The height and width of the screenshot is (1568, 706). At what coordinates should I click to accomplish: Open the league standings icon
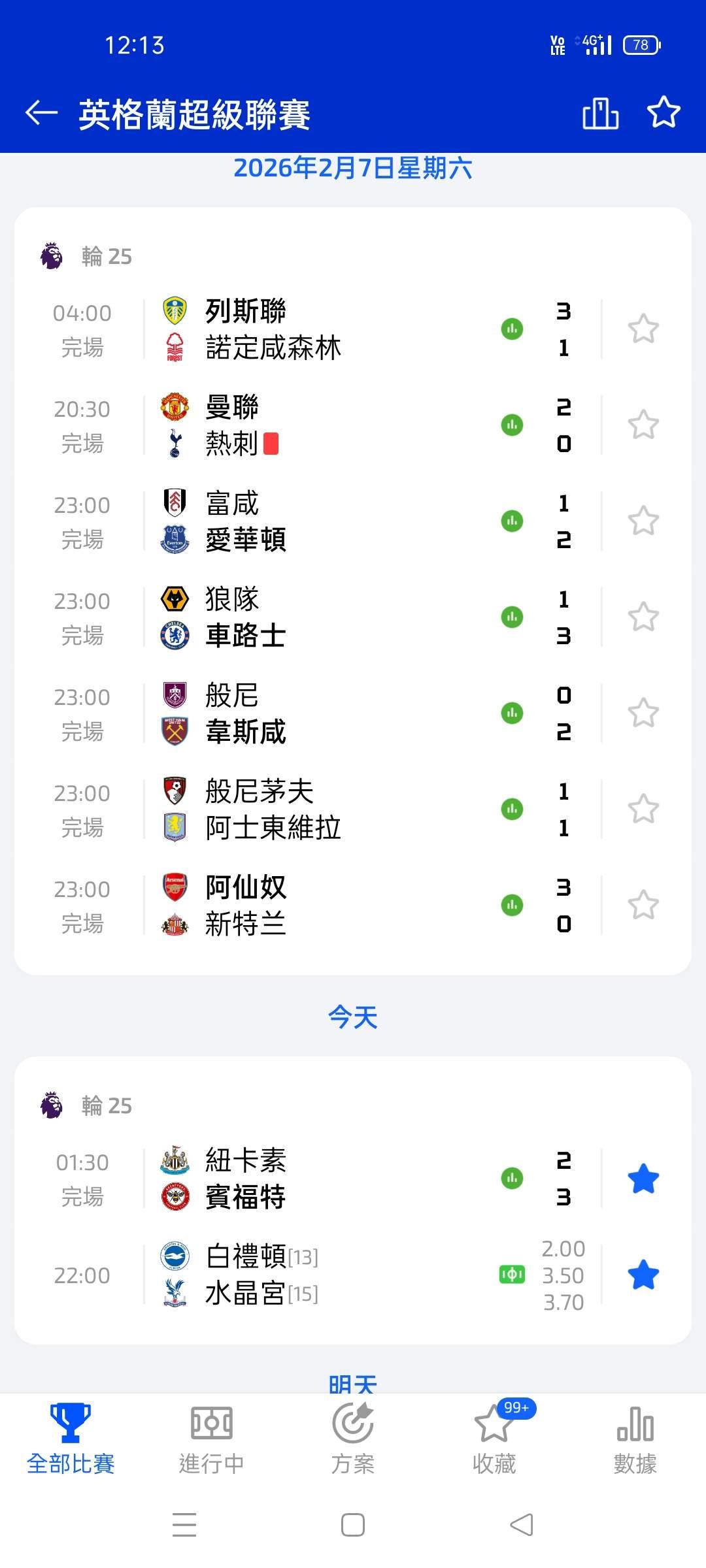600,113
